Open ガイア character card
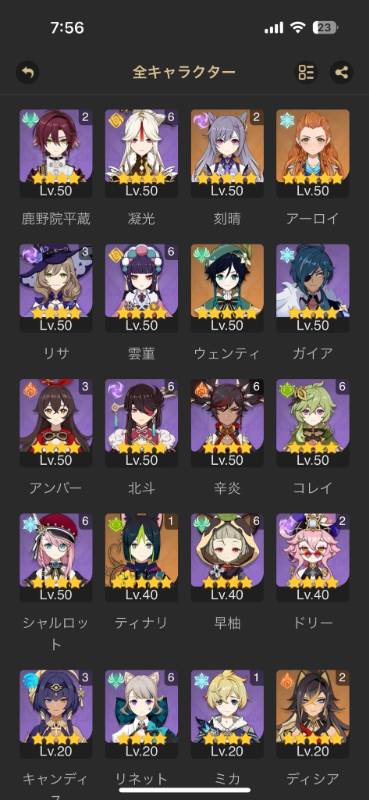The height and width of the screenshot is (800, 369). point(313,289)
